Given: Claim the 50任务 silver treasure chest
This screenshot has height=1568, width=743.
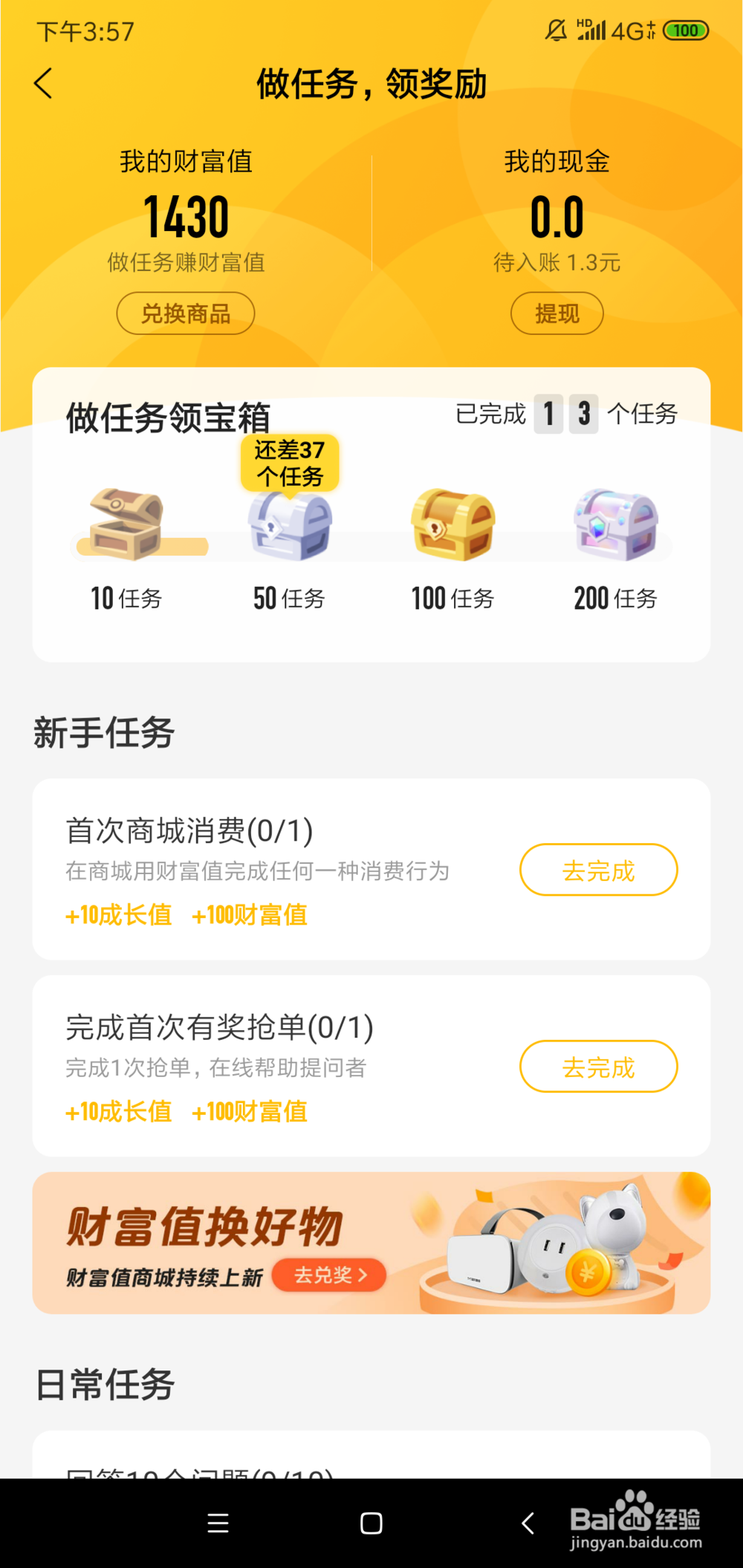Looking at the screenshot, I should click(290, 529).
